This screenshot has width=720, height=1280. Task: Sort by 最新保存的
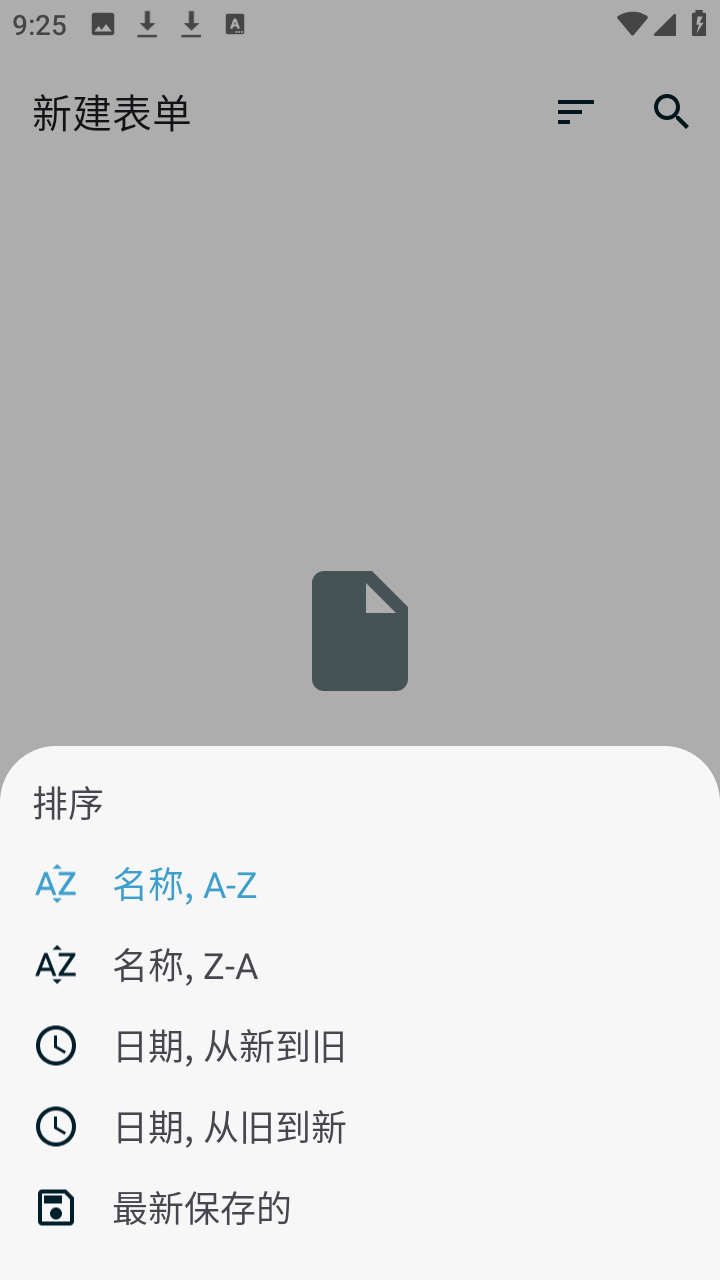click(360, 1209)
